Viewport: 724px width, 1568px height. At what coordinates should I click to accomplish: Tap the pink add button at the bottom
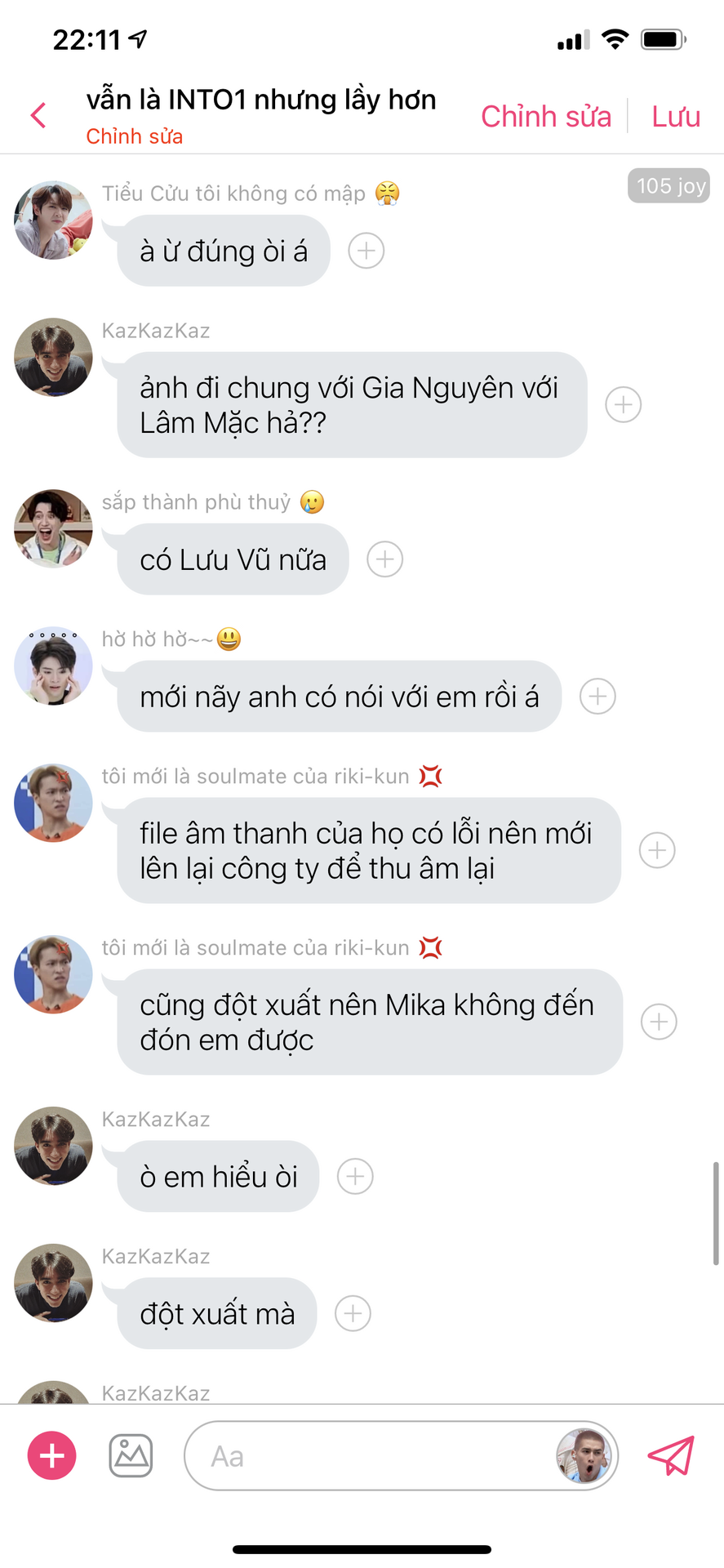coord(52,1456)
